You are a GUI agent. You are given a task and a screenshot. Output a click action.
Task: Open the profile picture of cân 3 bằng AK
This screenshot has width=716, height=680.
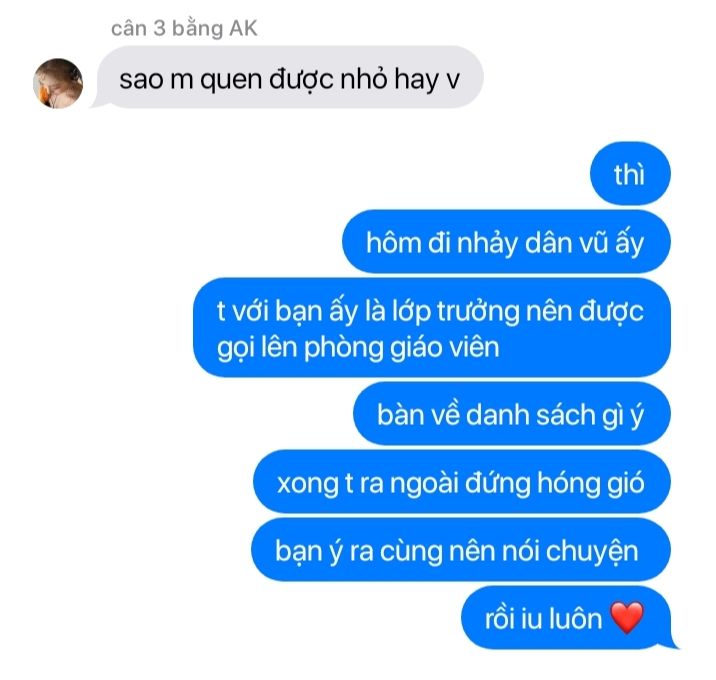click(58, 83)
